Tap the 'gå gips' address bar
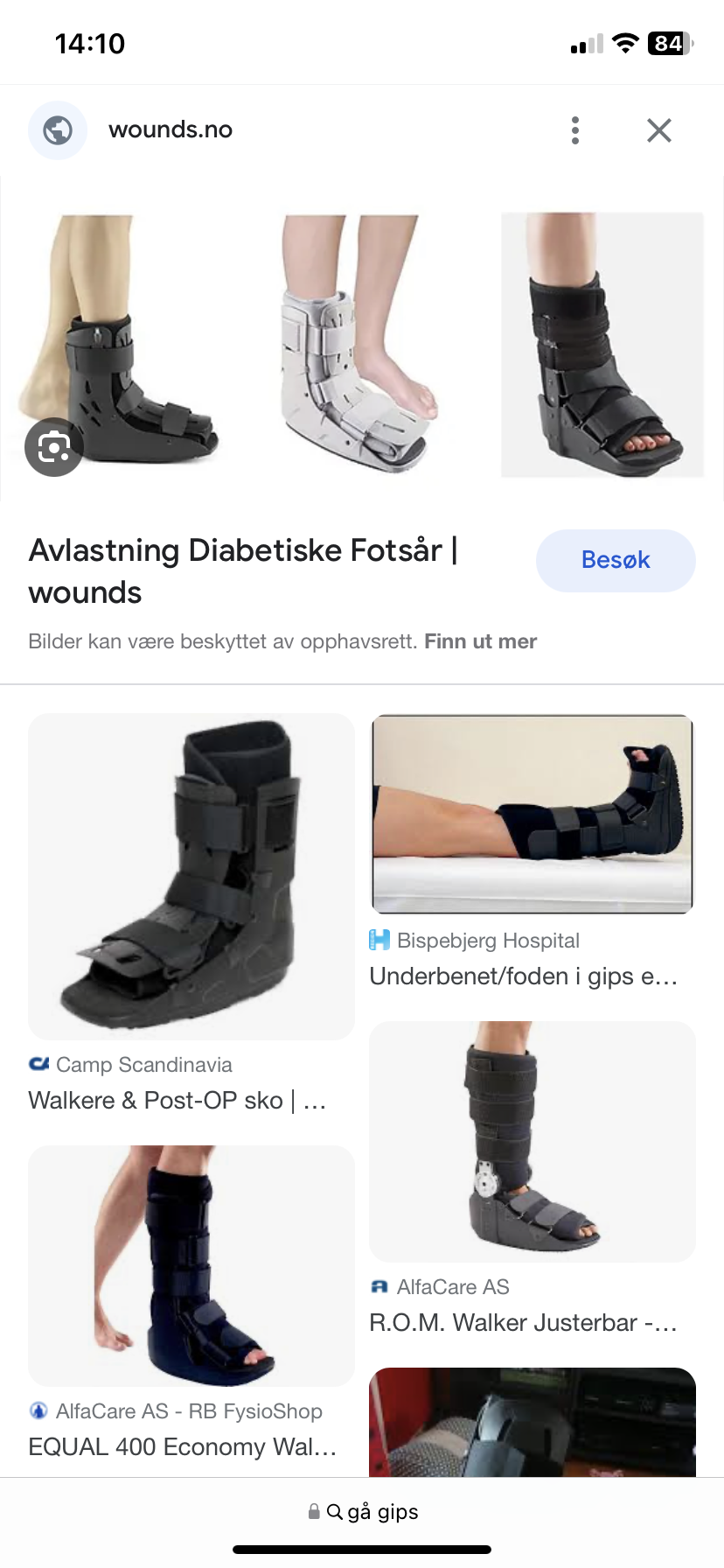The width and height of the screenshot is (724, 1568). pos(362,1511)
